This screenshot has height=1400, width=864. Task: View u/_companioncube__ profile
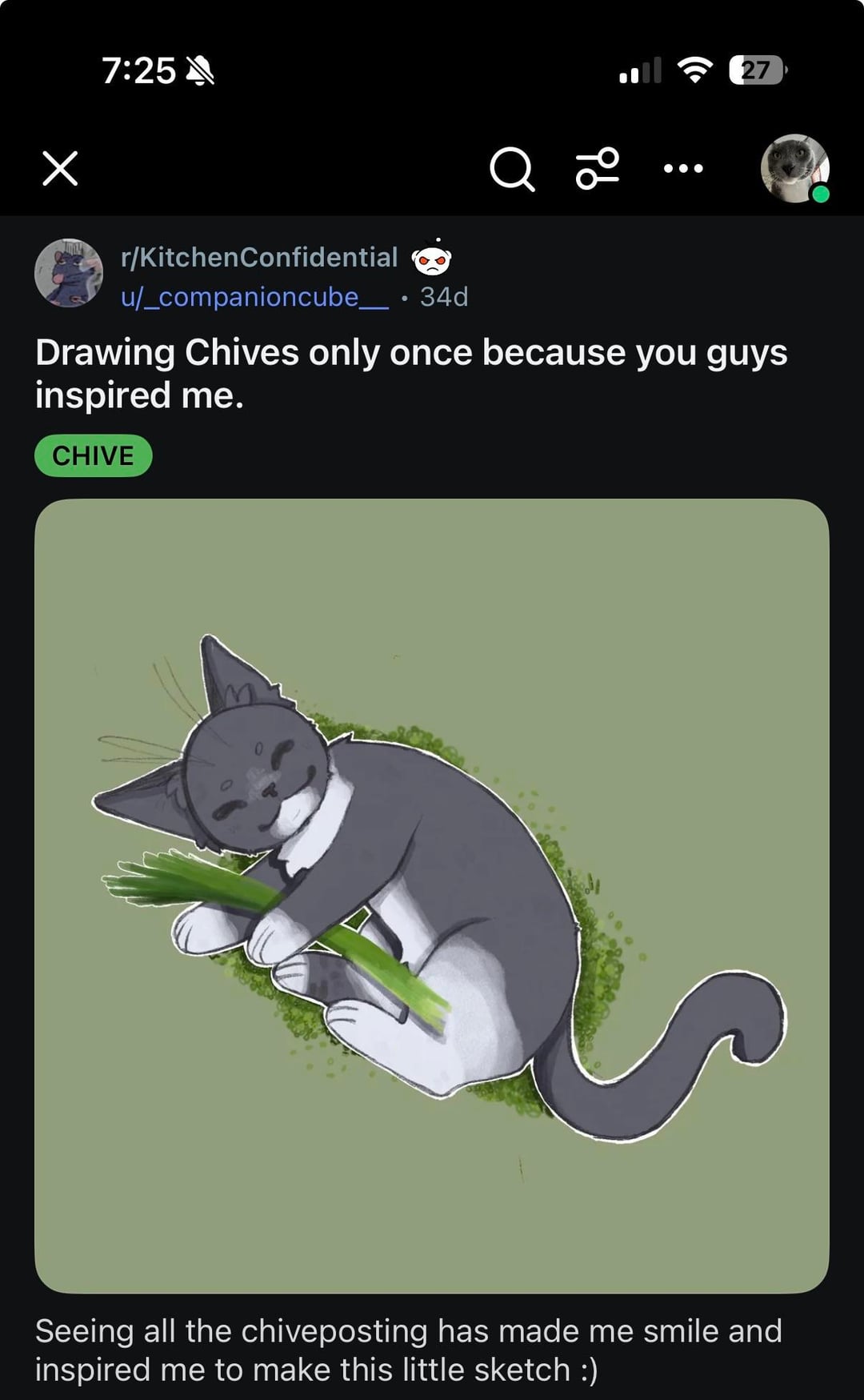(254, 297)
